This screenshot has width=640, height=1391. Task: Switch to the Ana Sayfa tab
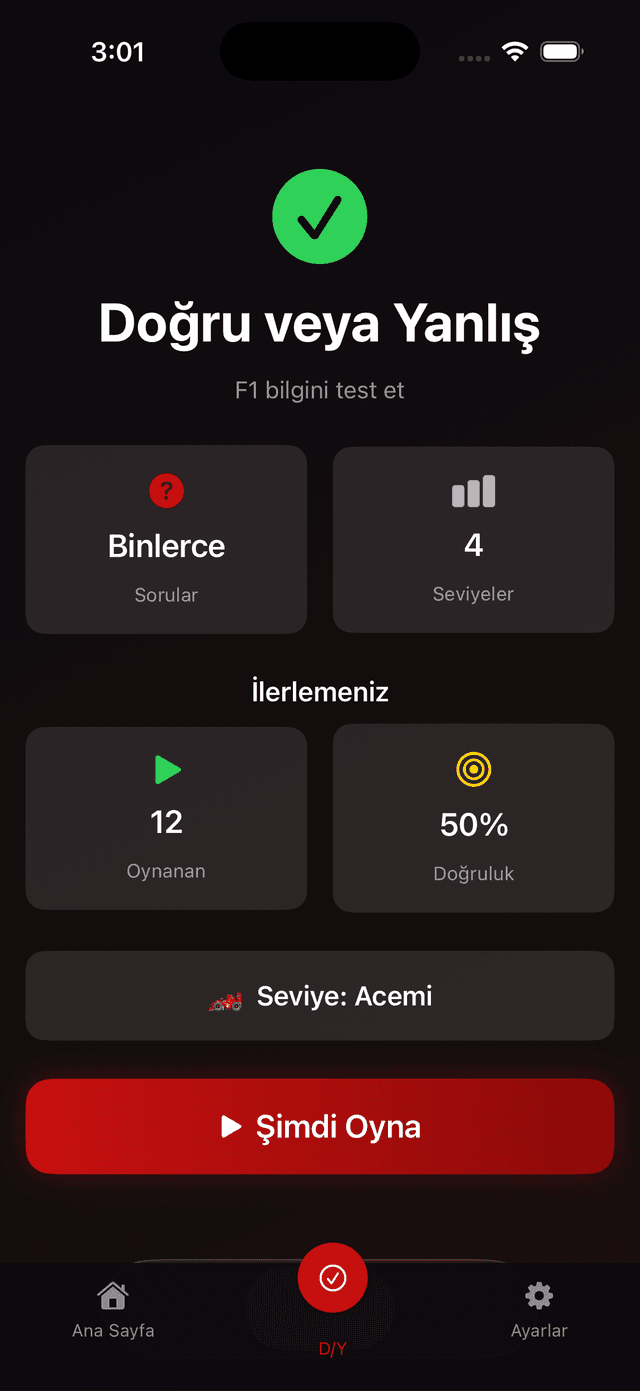pyautogui.click(x=113, y=1310)
